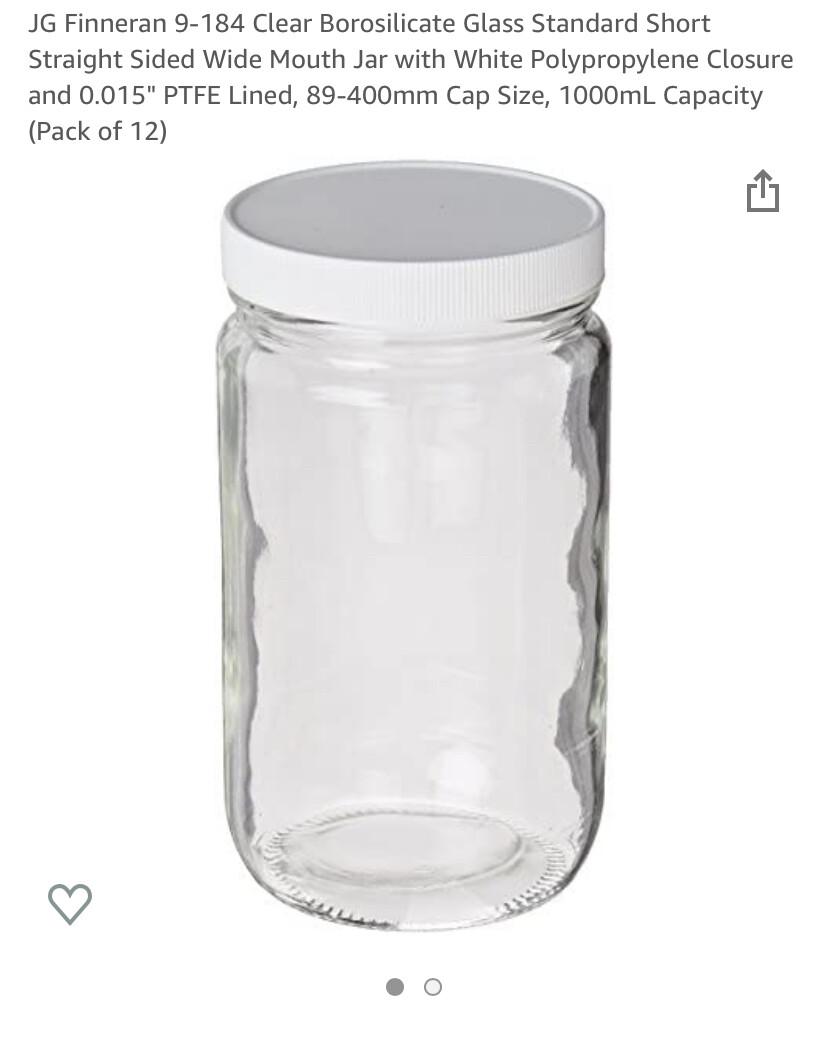Switch to the next product image dot

(x=432, y=986)
